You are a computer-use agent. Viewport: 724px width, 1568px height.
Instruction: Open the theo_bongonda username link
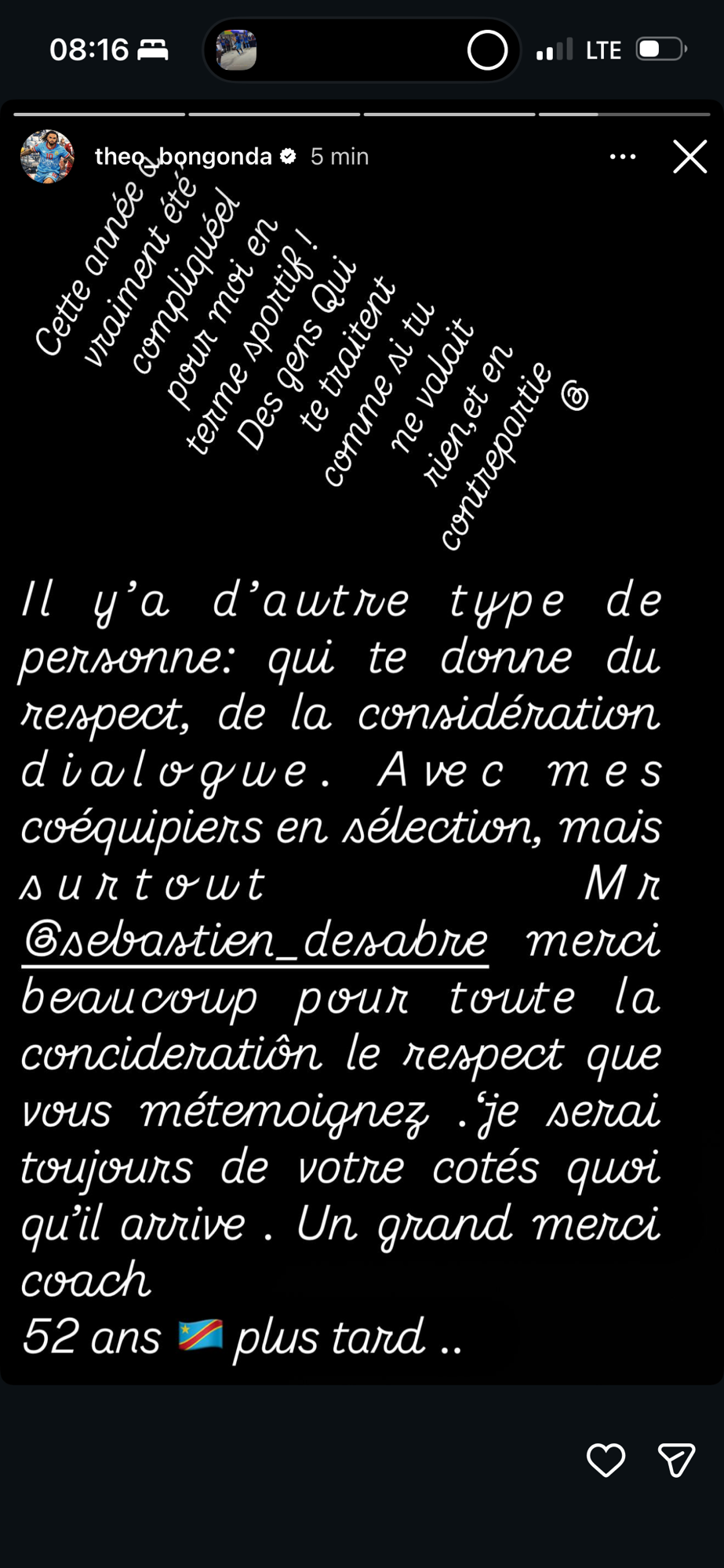tap(182, 157)
